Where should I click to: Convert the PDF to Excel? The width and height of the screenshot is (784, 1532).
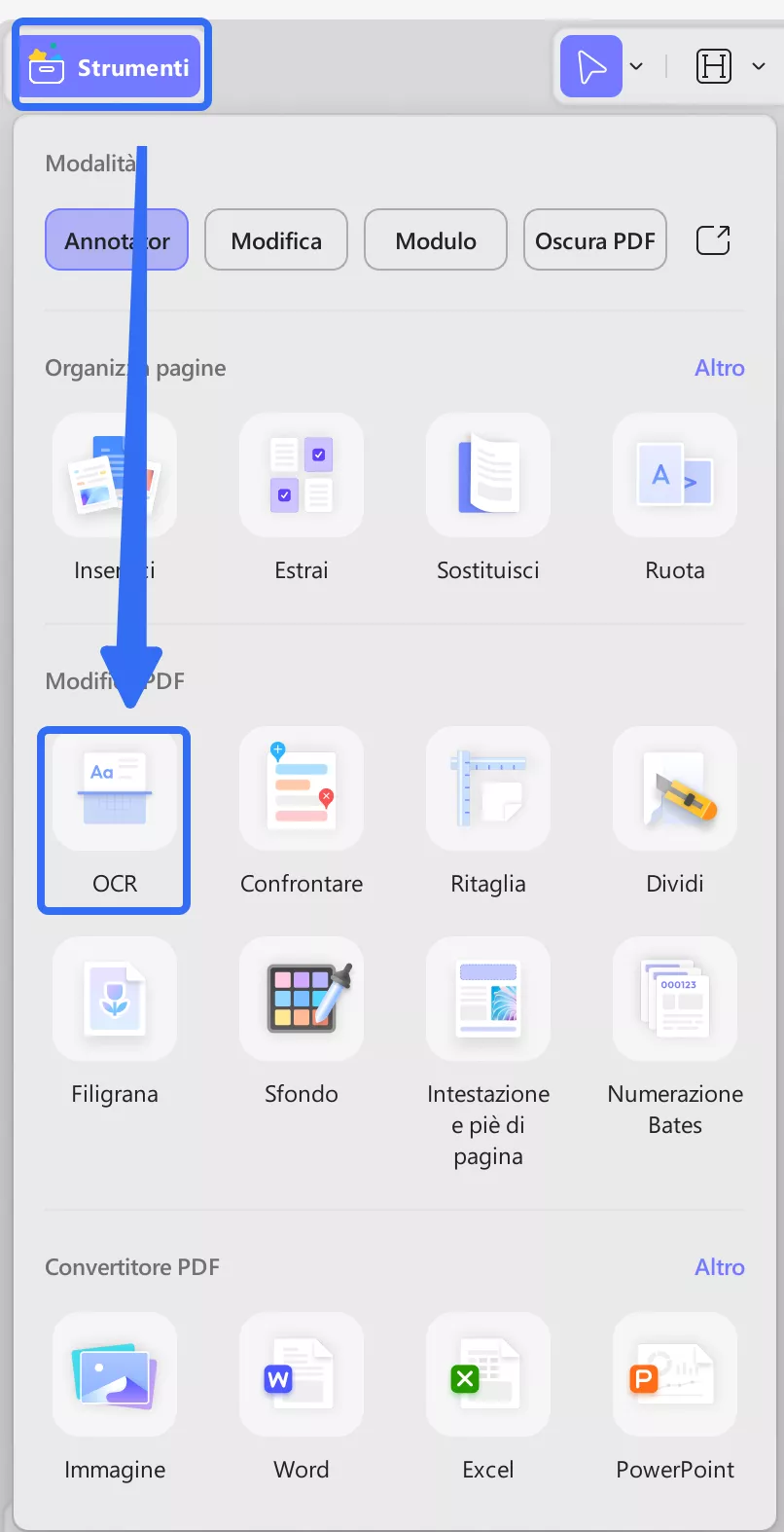tap(488, 1375)
